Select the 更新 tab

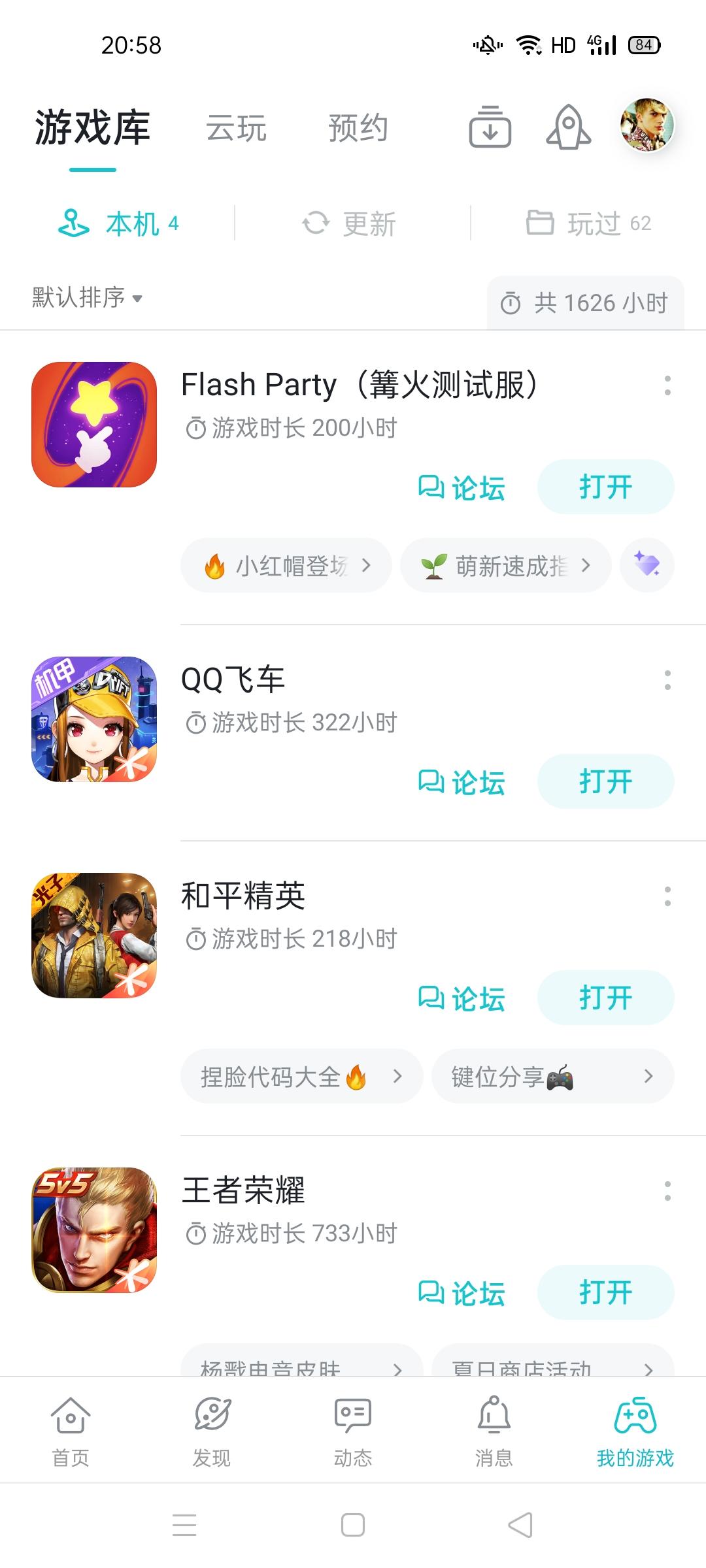[350, 224]
